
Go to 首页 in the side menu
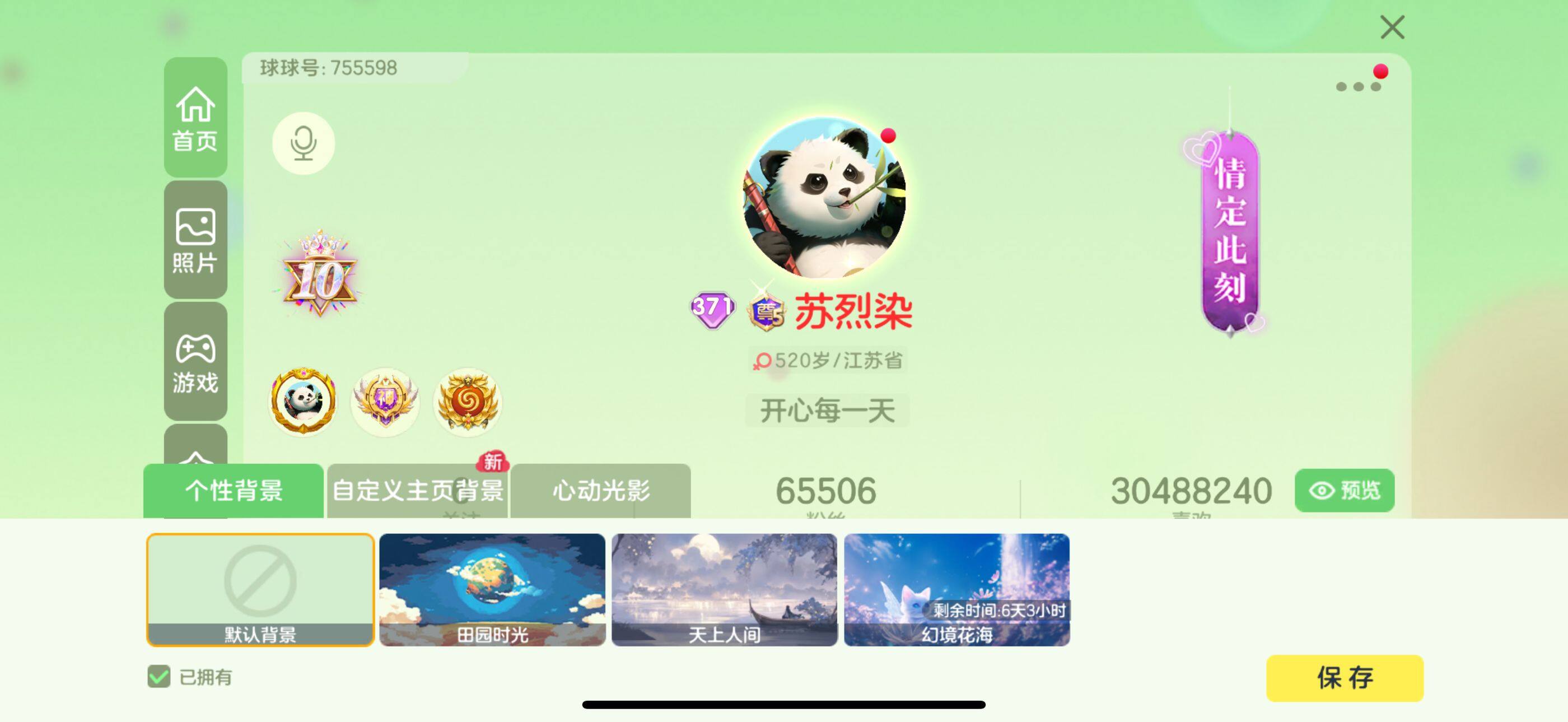coord(195,118)
